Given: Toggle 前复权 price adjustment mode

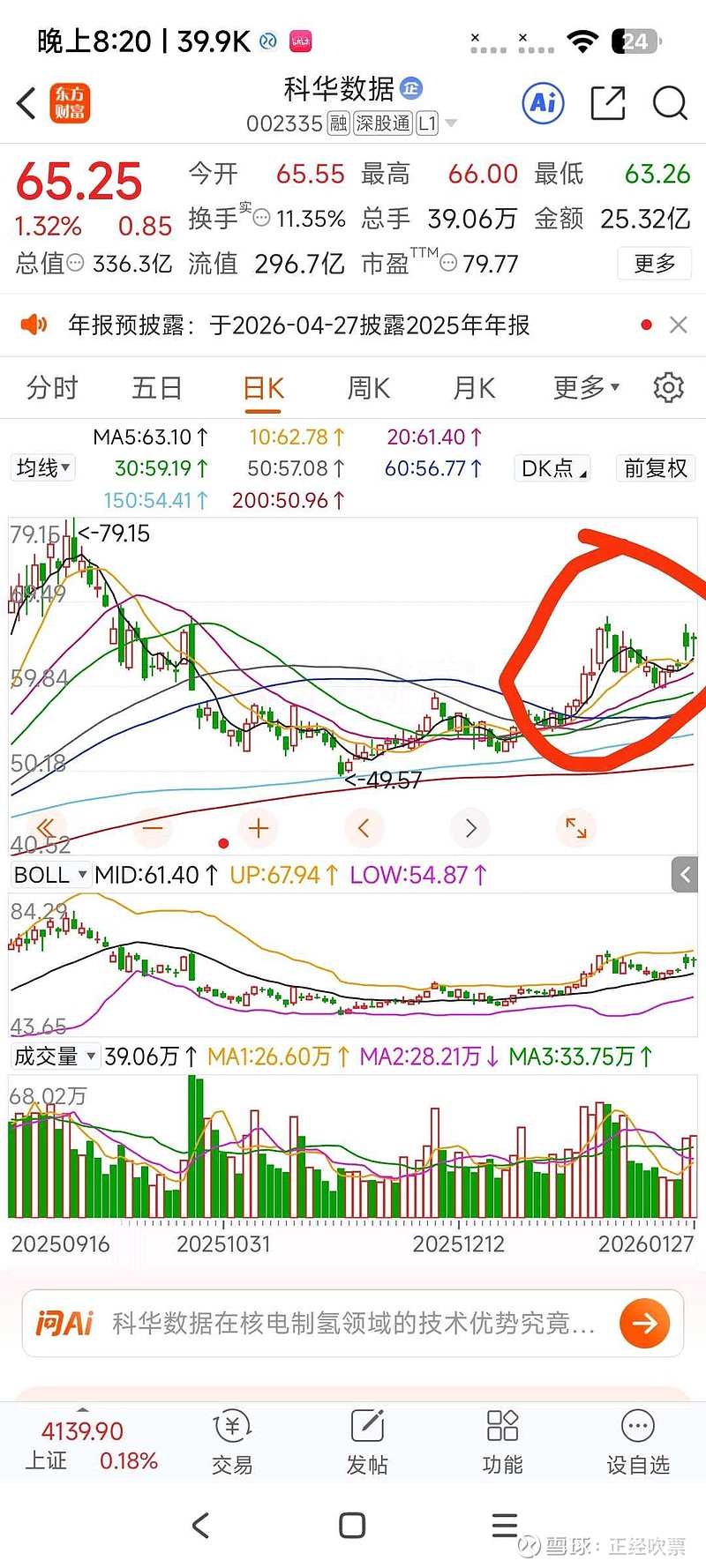Looking at the screenshot, I should 655,468.
